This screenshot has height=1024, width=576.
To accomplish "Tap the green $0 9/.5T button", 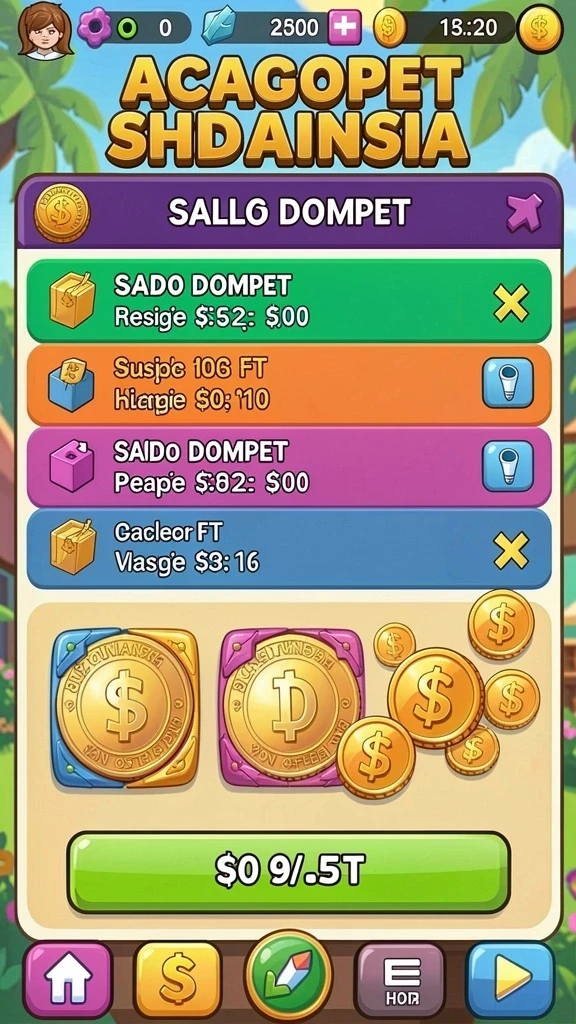I will pos(289,872).
